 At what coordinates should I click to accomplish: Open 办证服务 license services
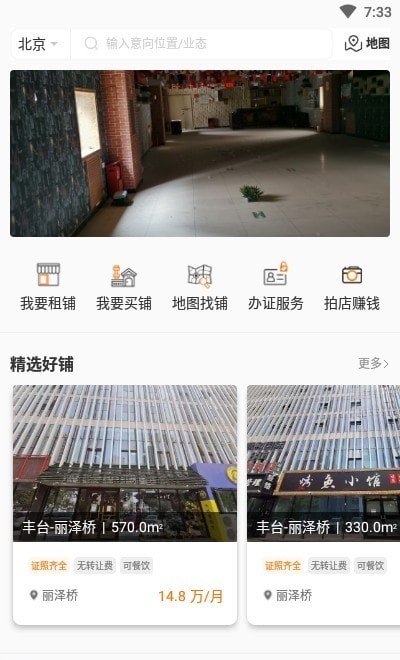point(276,287)
